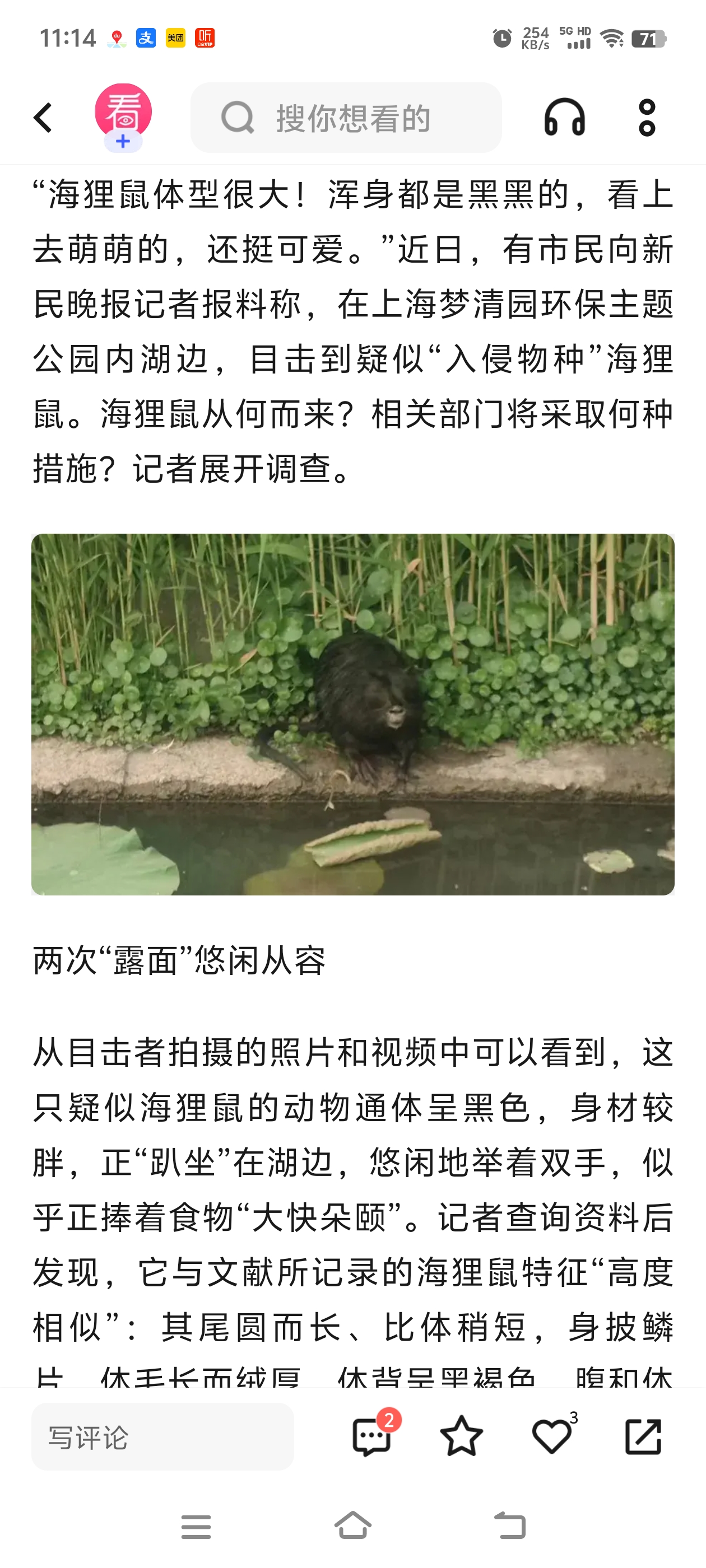The width and height of the screenshot is (706, 1568).
Task: Open the search box 搜你想看的
Action: pos(346,118)
